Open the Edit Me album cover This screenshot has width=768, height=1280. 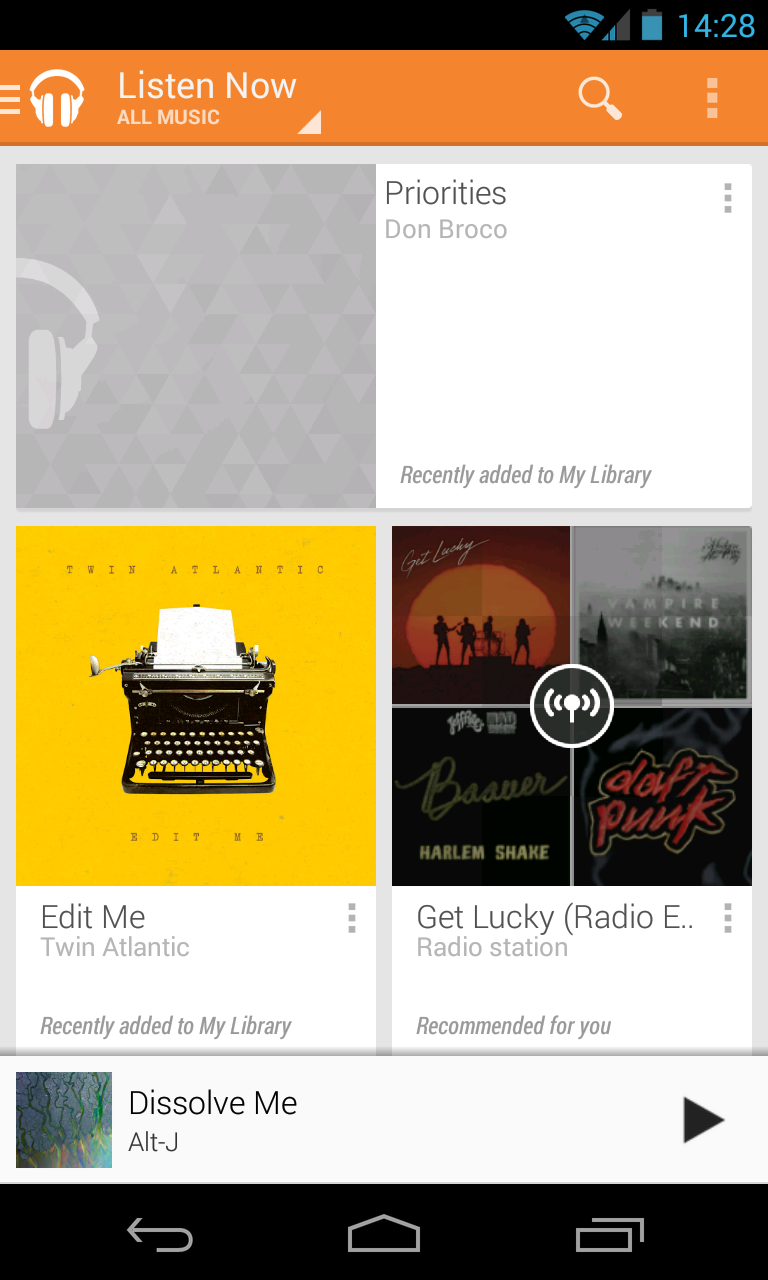(196, 706)
